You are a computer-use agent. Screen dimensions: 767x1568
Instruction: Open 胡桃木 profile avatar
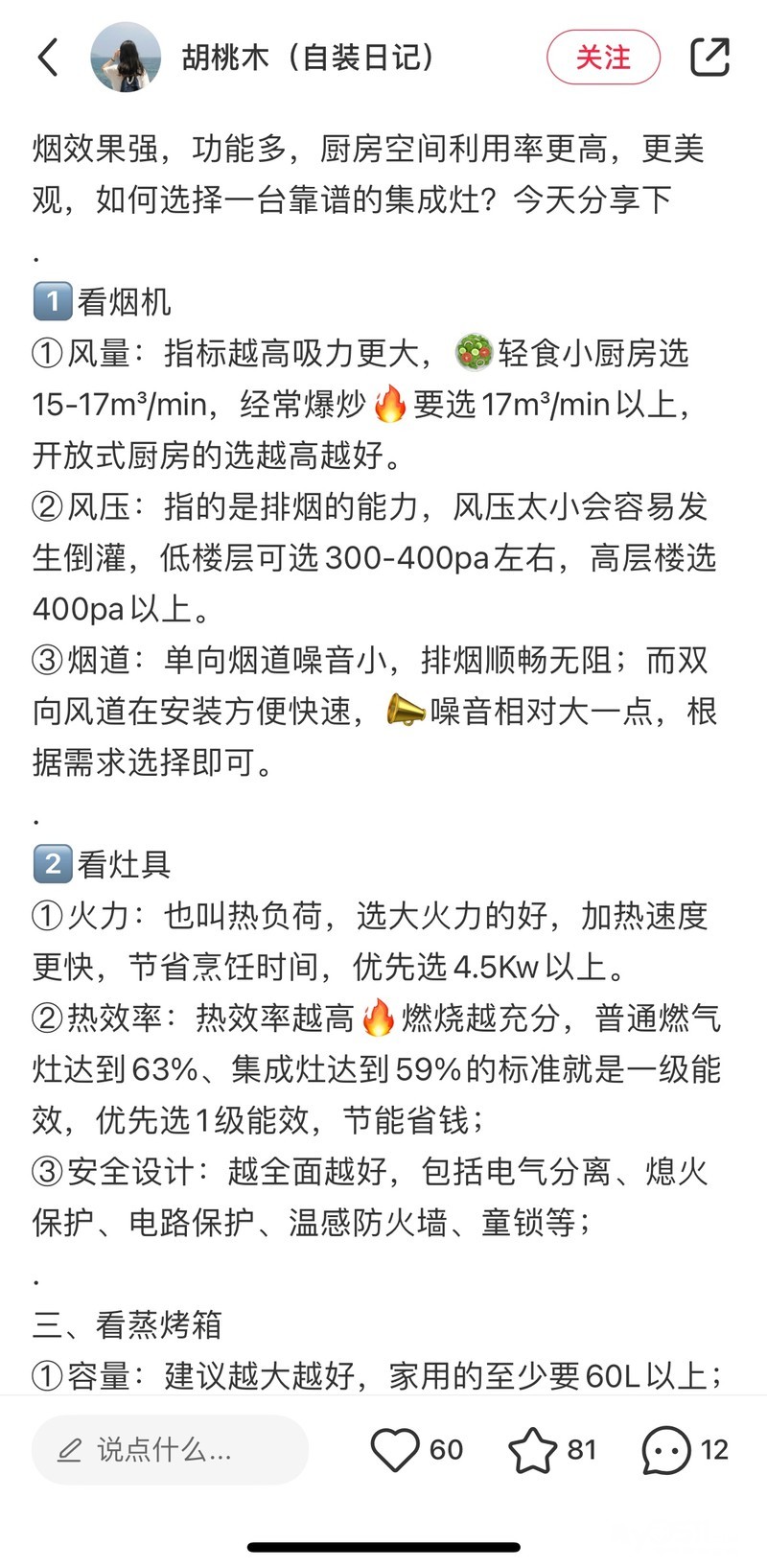(x=126, y=58)
